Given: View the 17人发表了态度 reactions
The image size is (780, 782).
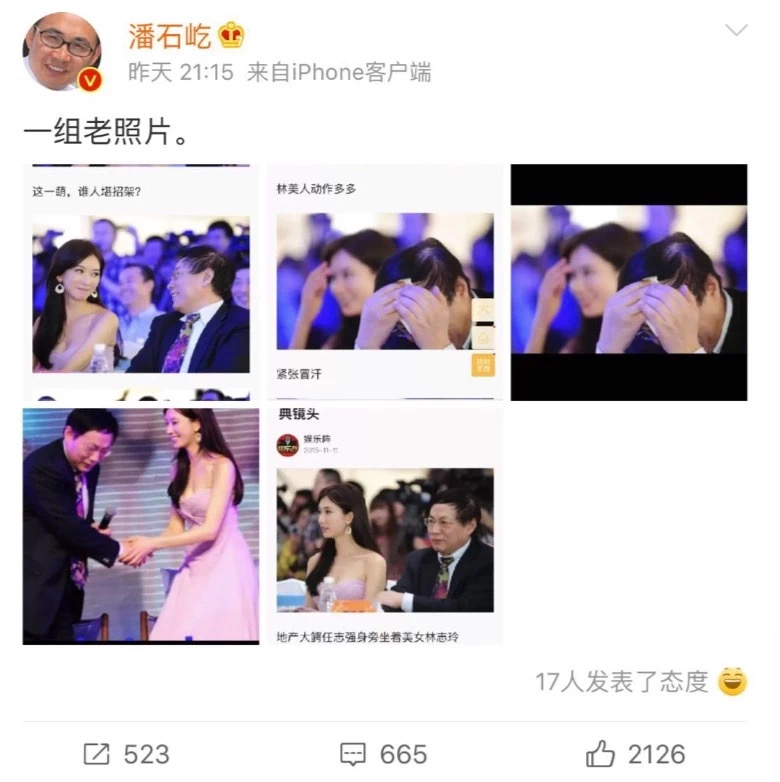Looking at the screenshot, I should 622,682.
